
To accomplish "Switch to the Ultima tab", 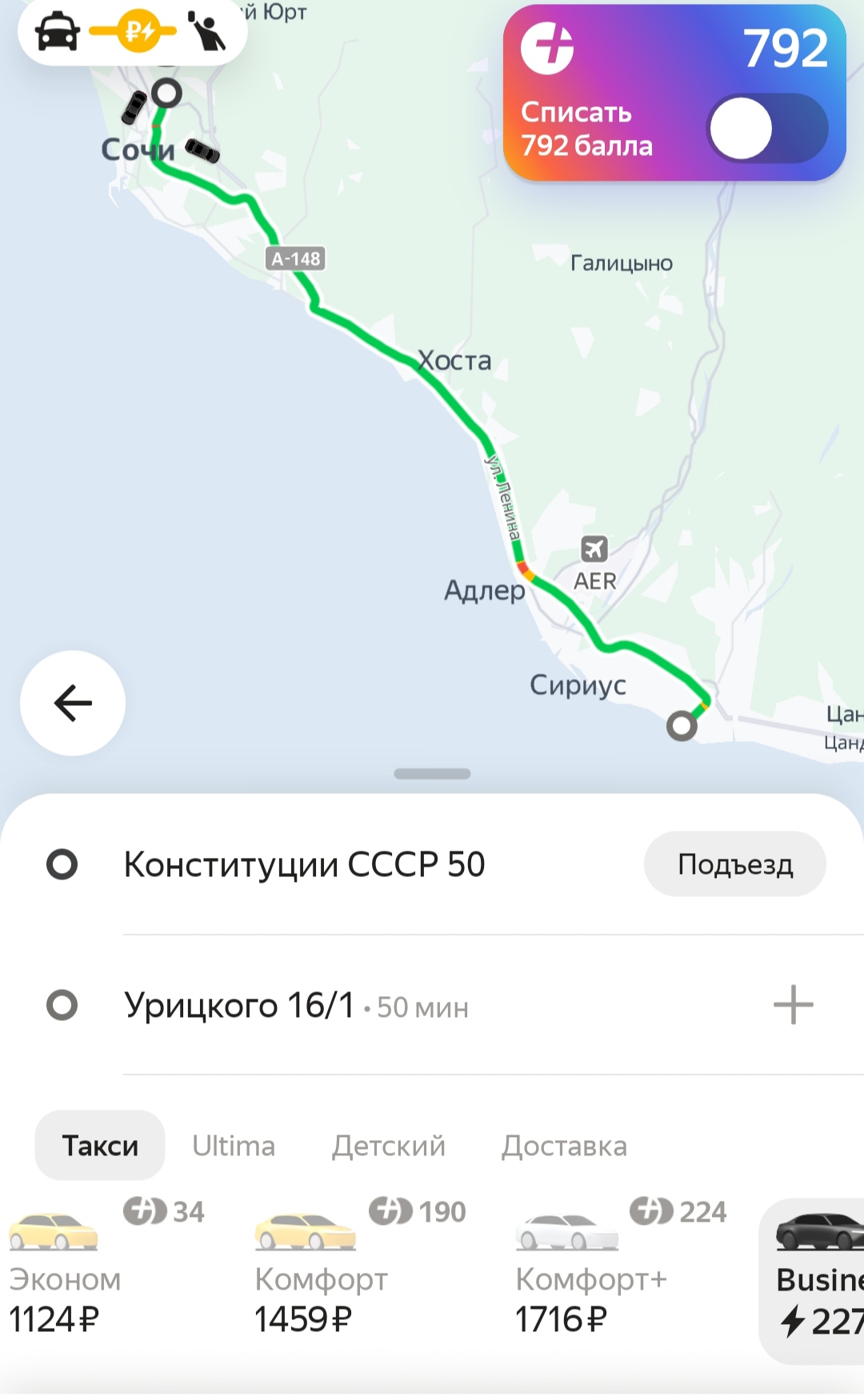I will pos(233,1146).
